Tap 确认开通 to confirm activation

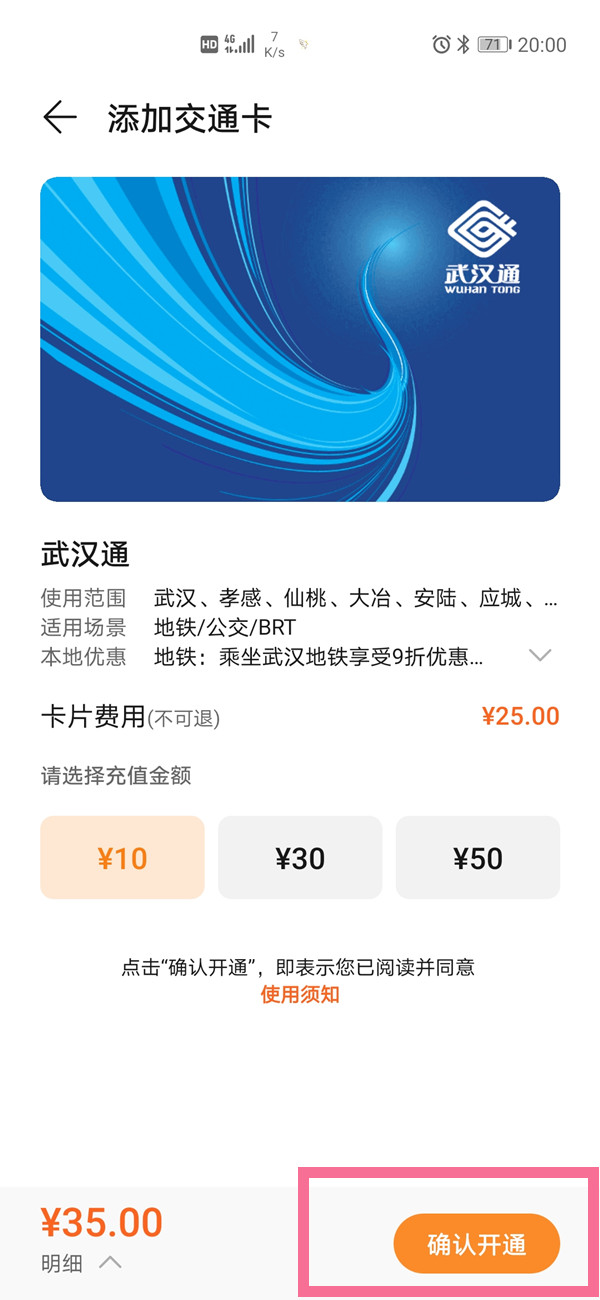pos(476,1244)
